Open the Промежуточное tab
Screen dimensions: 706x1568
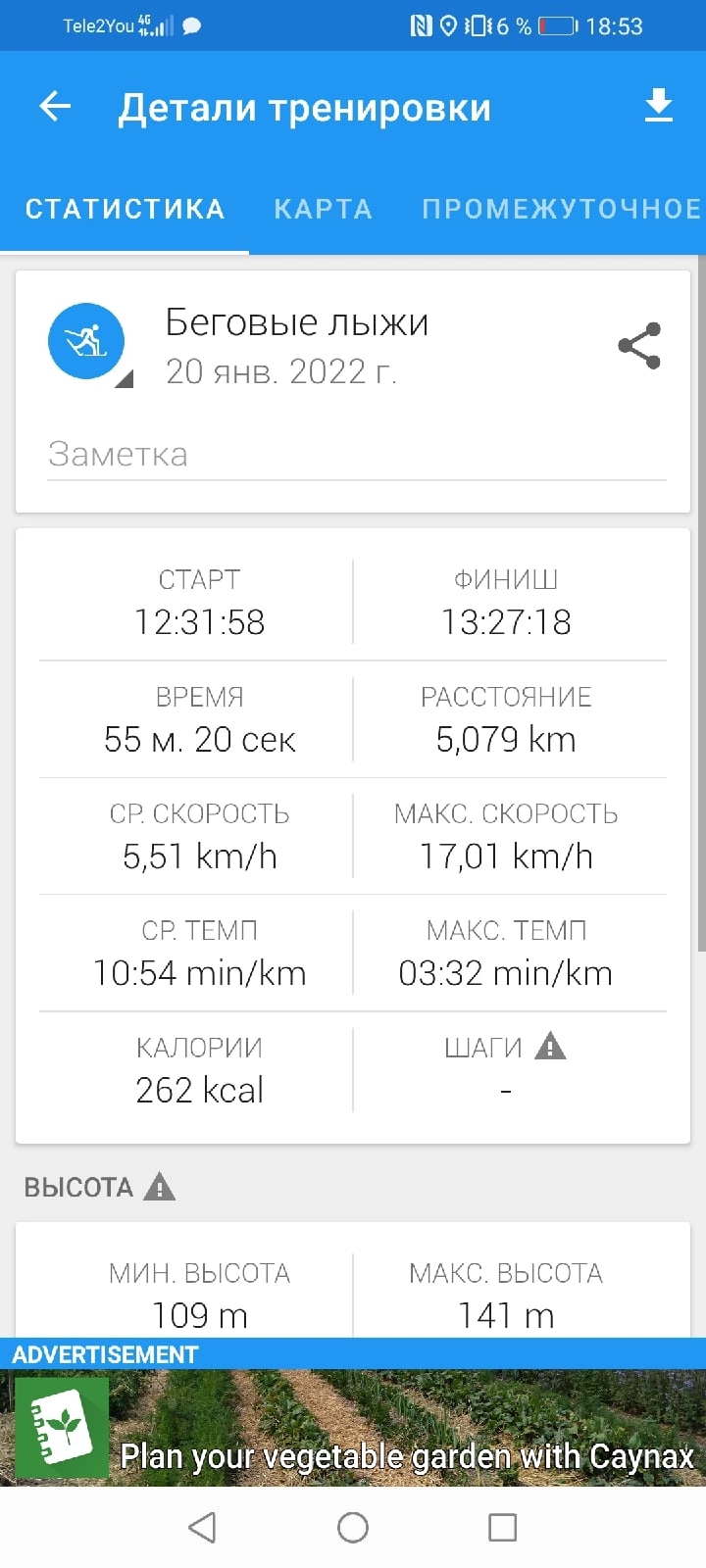(x=561, y=209)
